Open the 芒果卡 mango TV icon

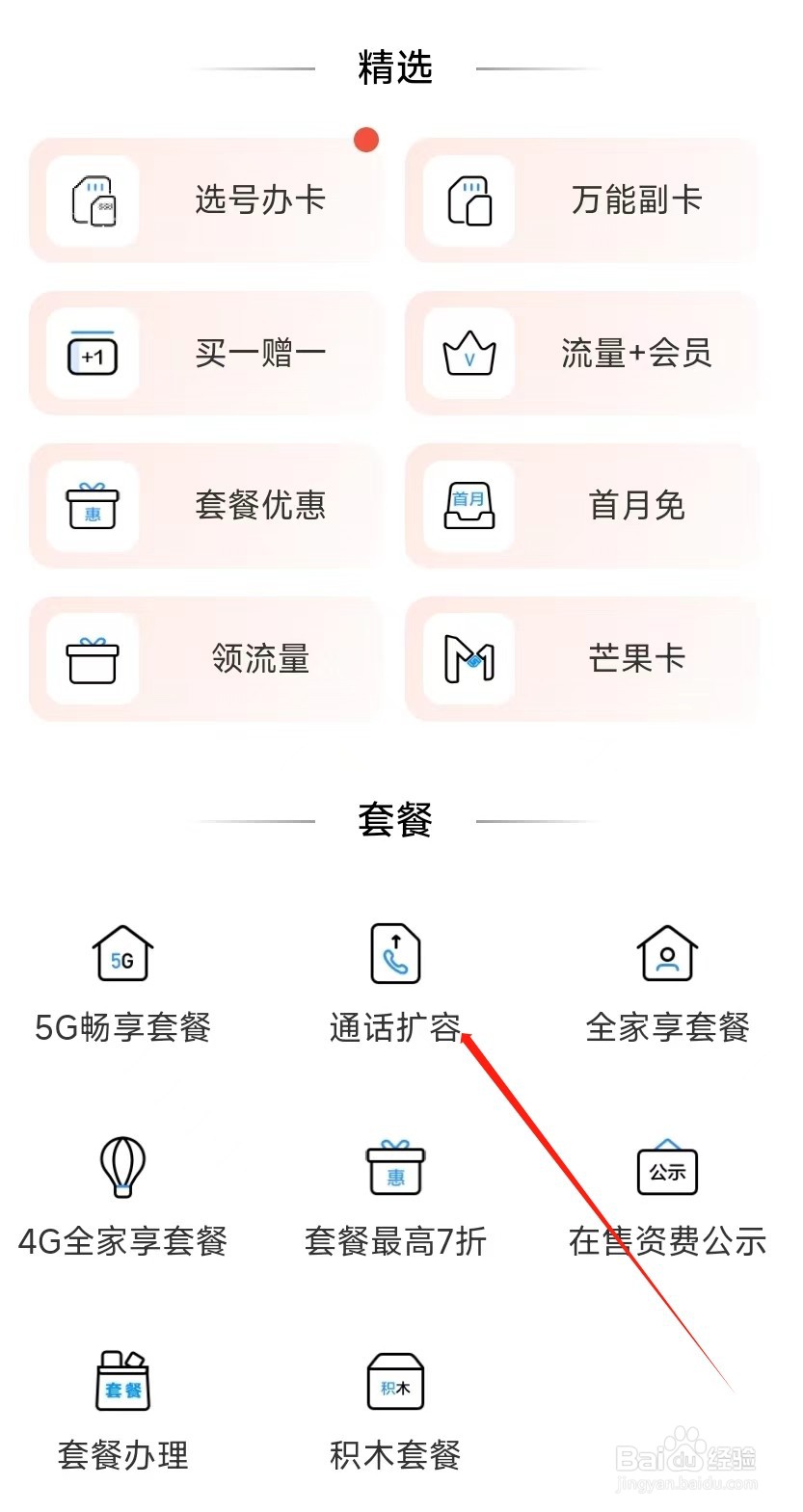pos(467,659)
